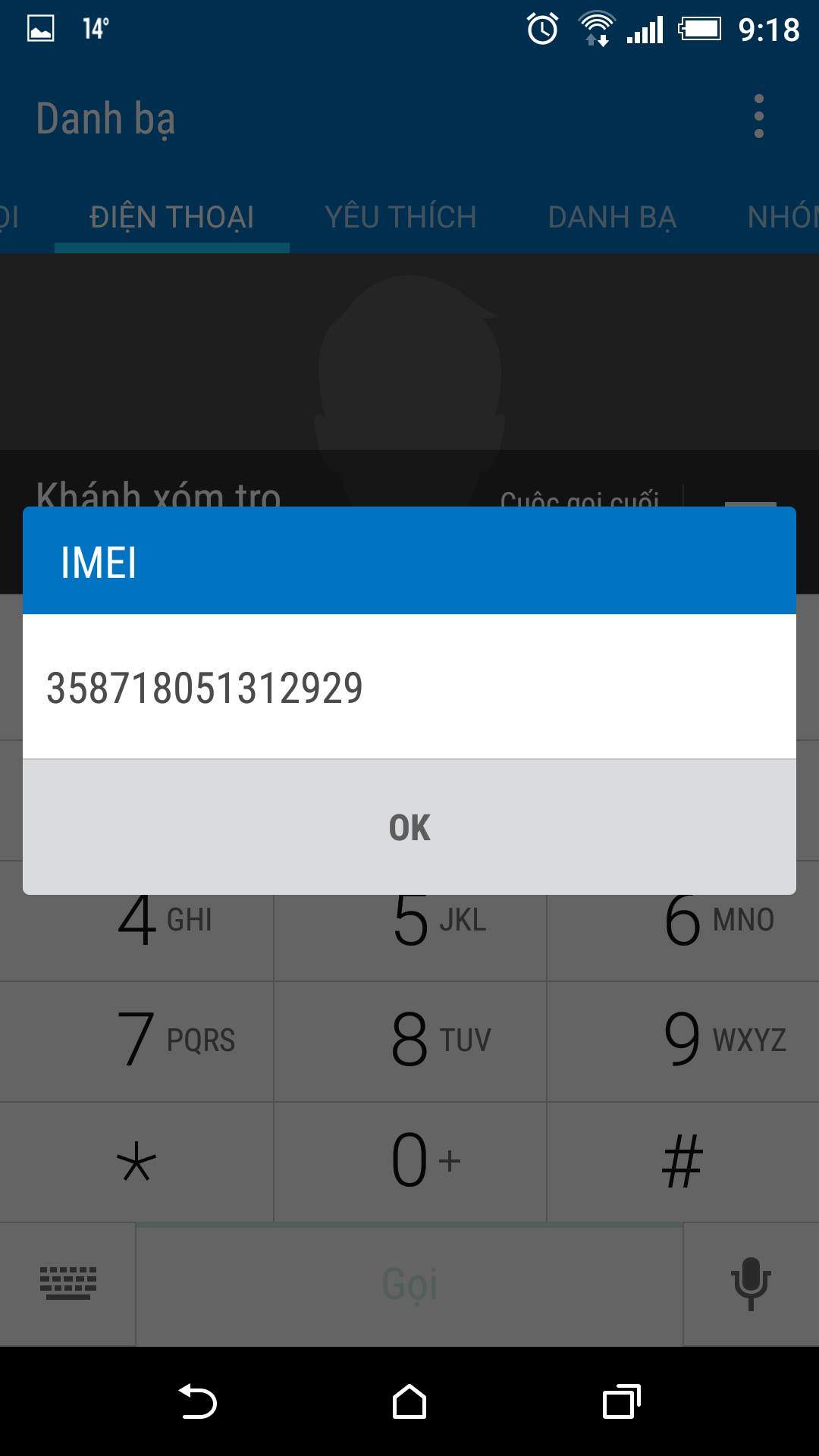The width and height of the screenshot is (819, 1456).
Task: Tap the 7 PQRS key
Action: point(136,1041)
